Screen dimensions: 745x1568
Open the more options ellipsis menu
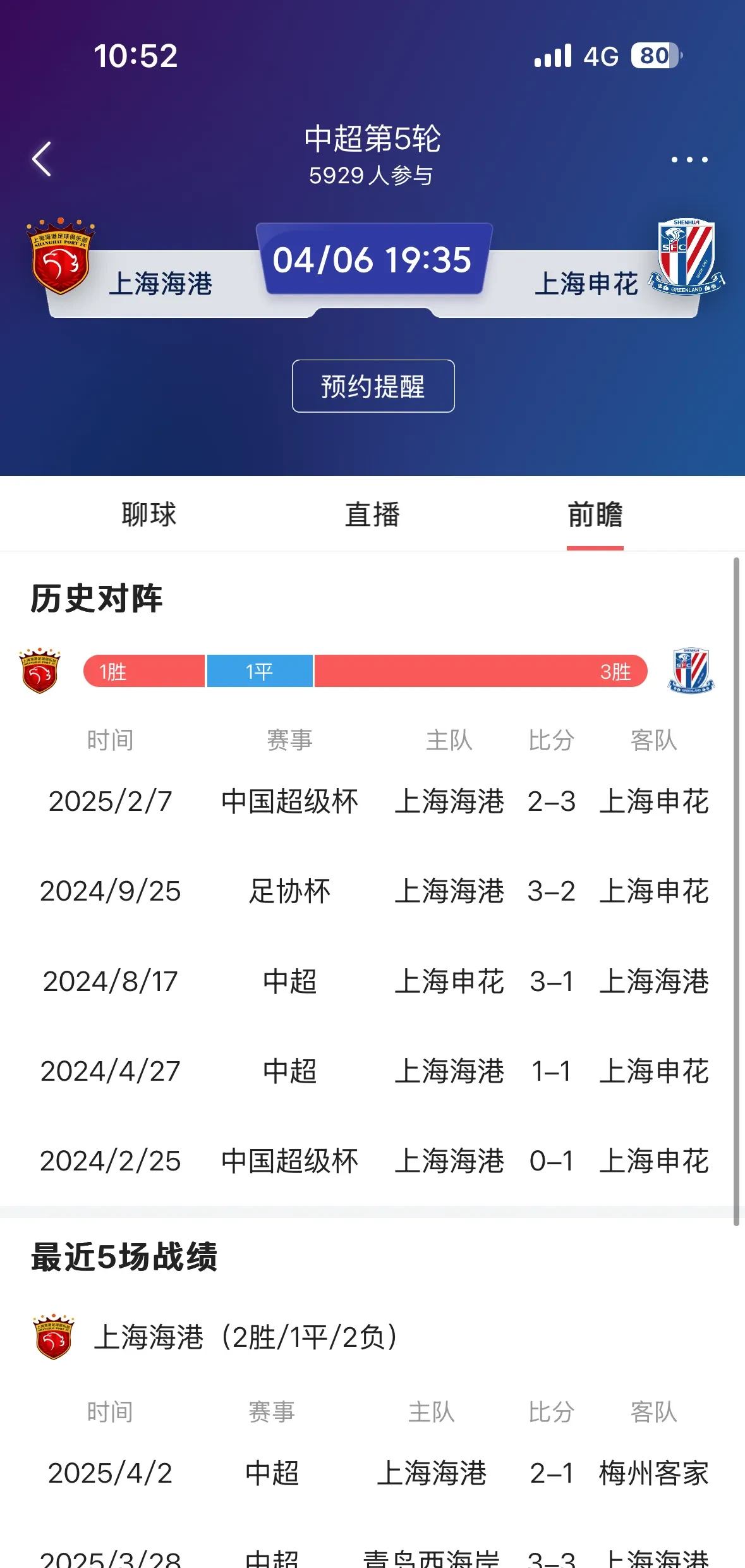pos(689,159)
